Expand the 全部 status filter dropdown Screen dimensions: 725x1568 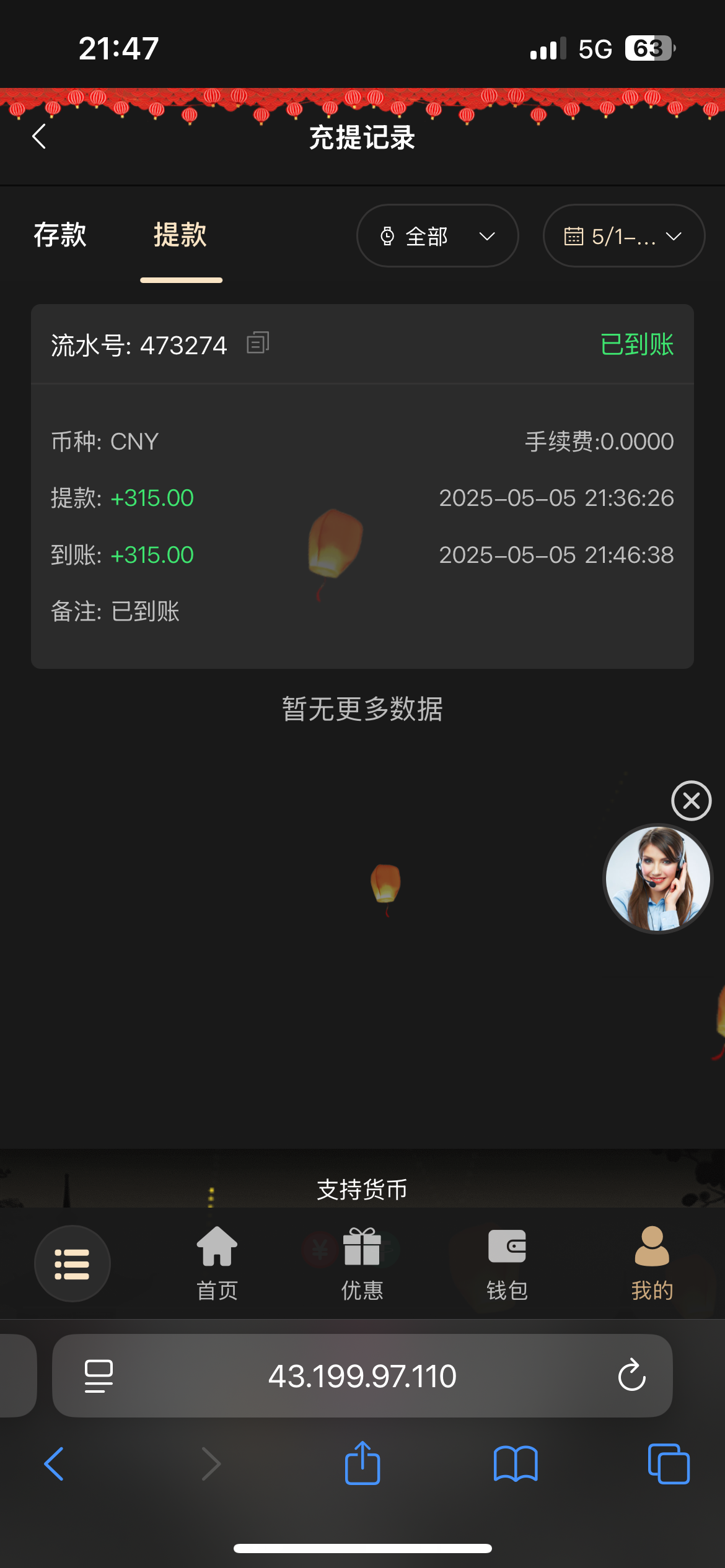[437, 236]
